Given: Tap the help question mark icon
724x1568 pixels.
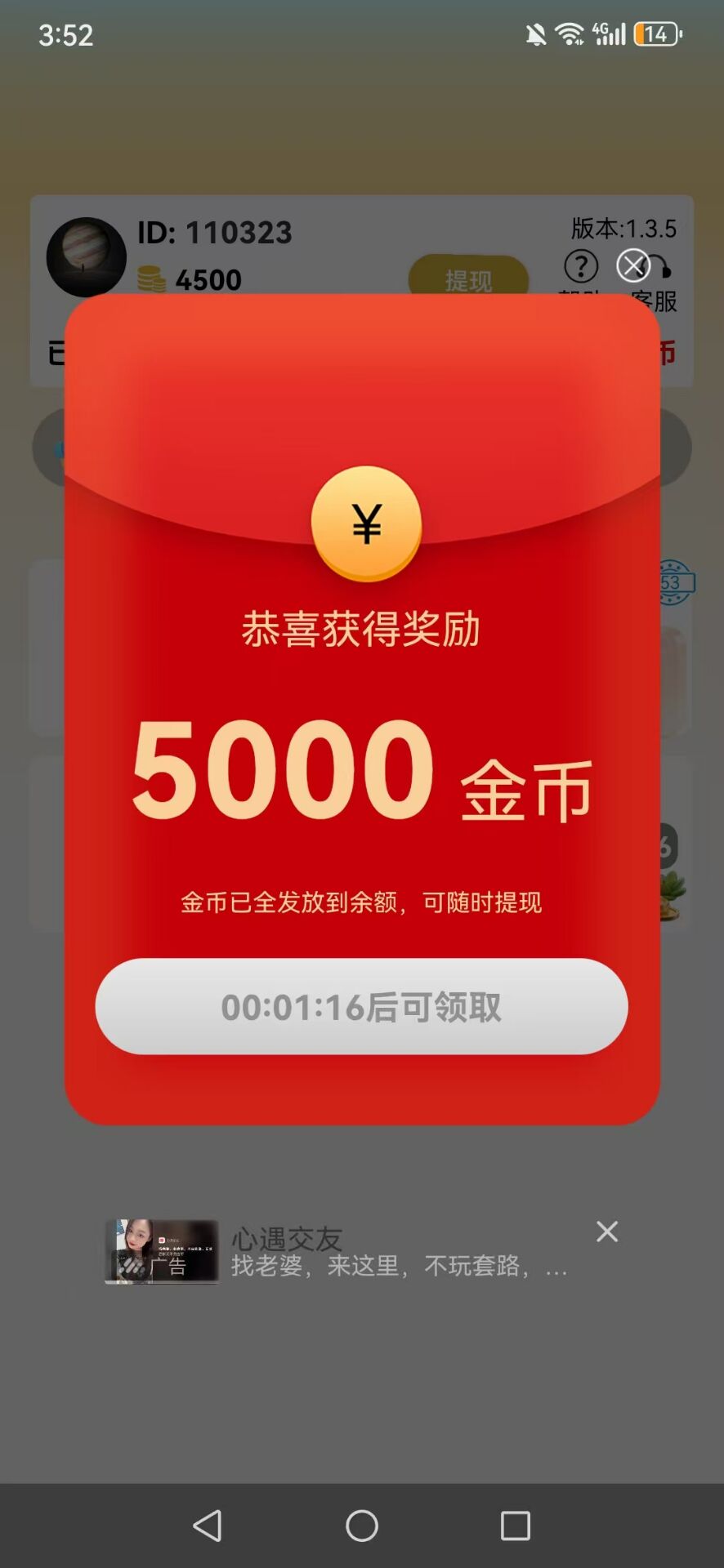Looking at the screenshot, I should pyautogui.click(x=581, y=266).
